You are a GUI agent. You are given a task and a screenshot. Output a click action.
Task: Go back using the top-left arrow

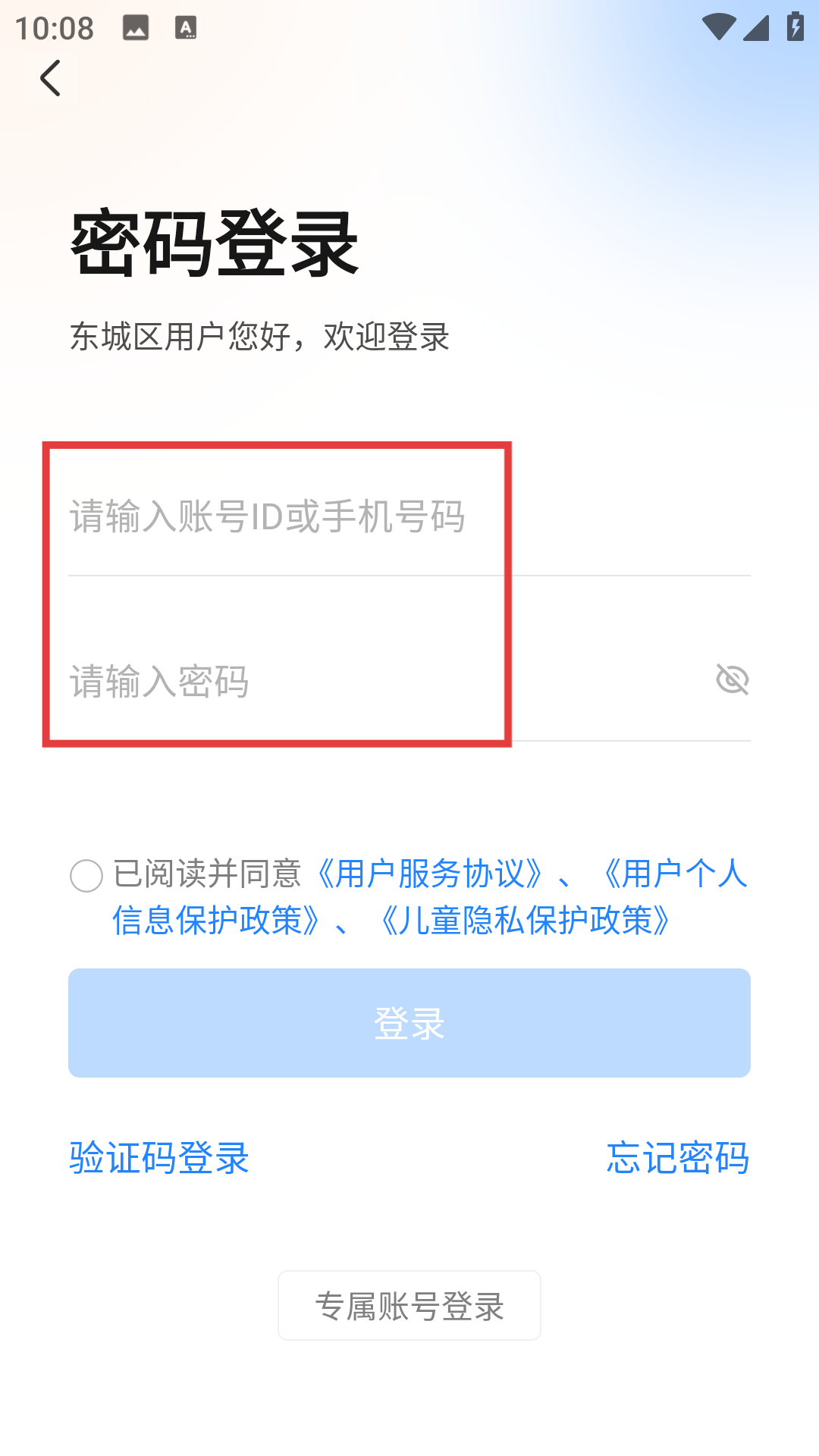point(50,78)
